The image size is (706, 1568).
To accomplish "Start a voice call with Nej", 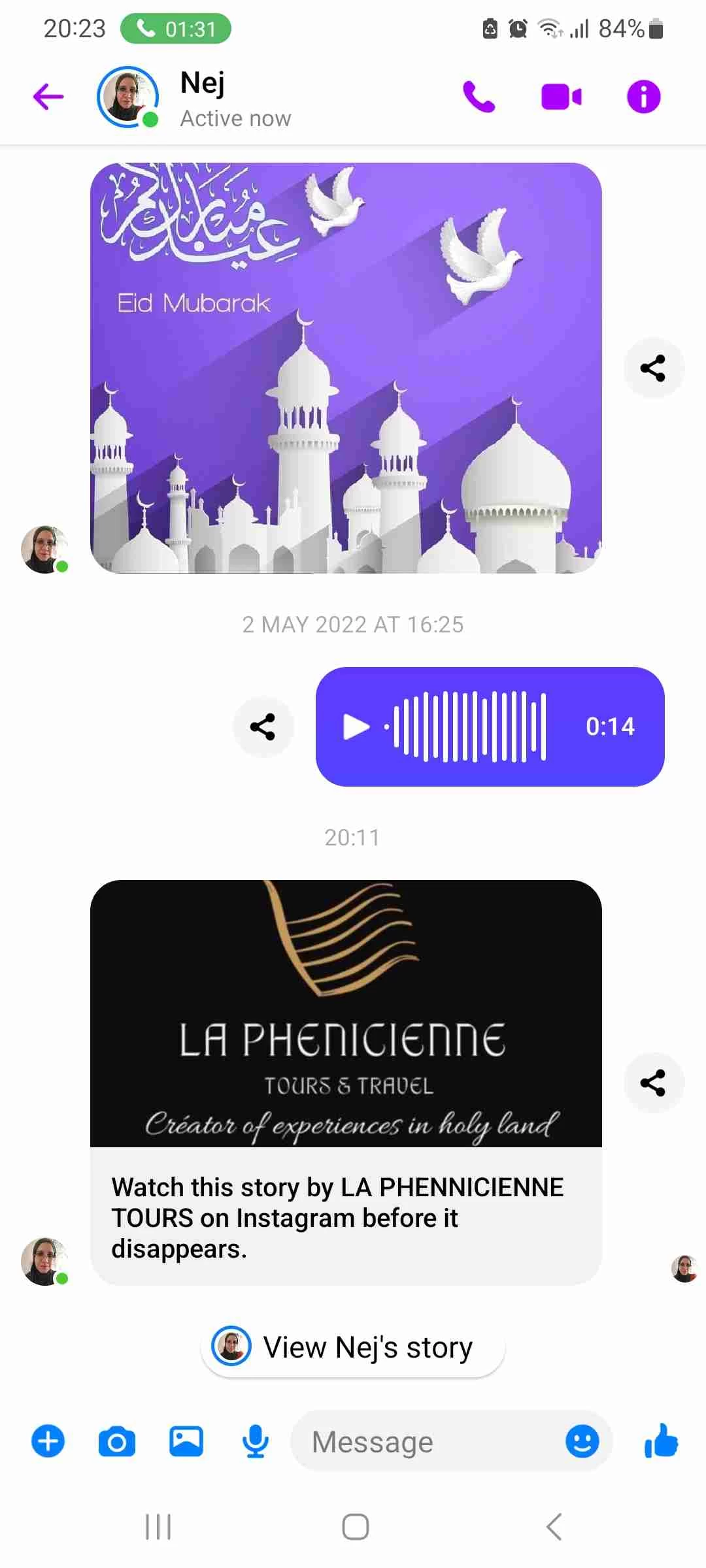I will click(479, 97).
